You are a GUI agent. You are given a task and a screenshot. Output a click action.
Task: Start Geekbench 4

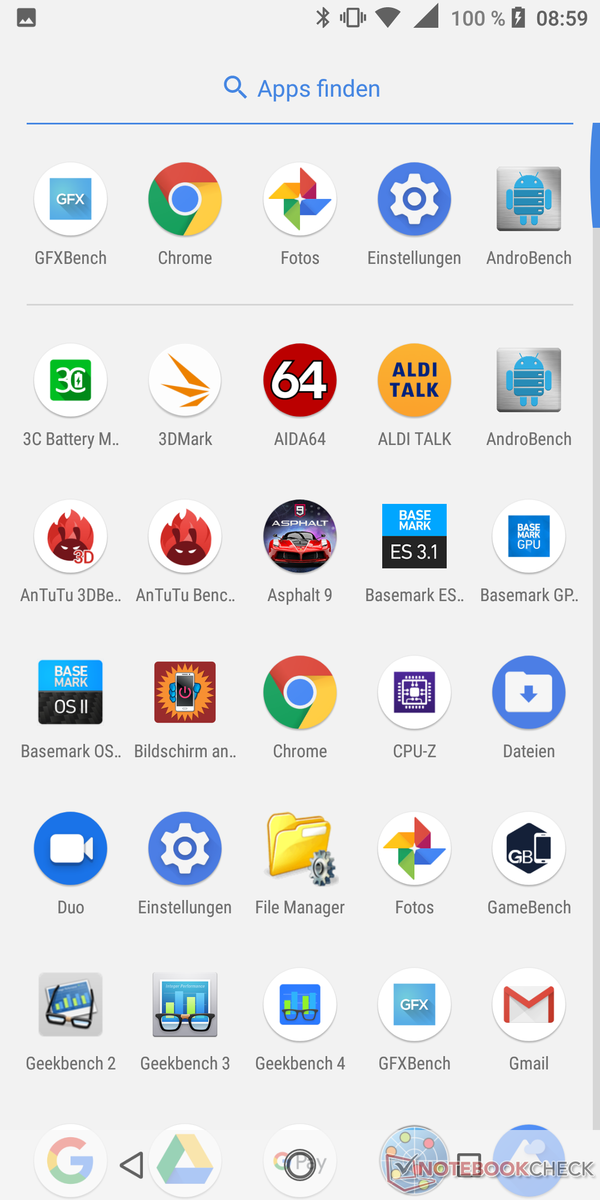tap(300, 1005)
